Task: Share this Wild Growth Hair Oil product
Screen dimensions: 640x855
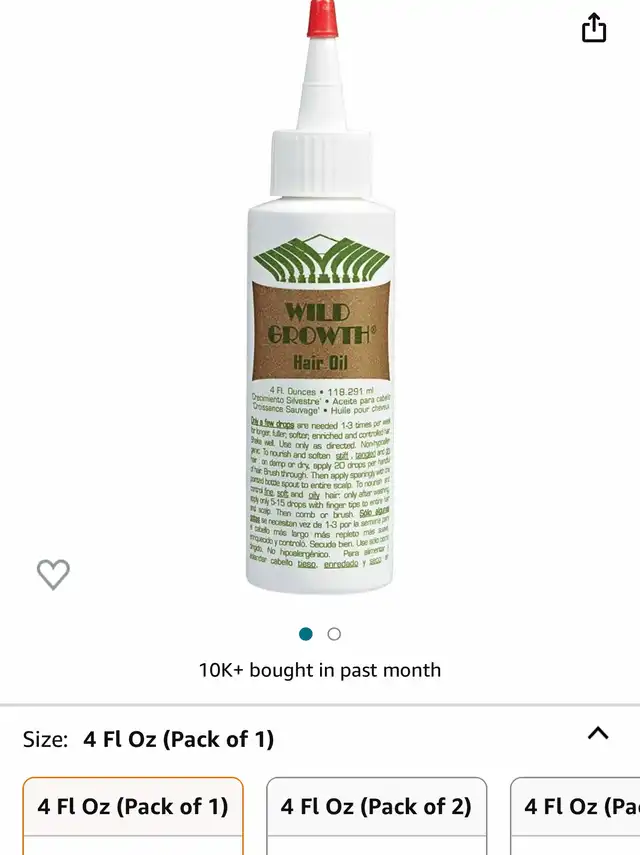Action: tap(594, 28)
